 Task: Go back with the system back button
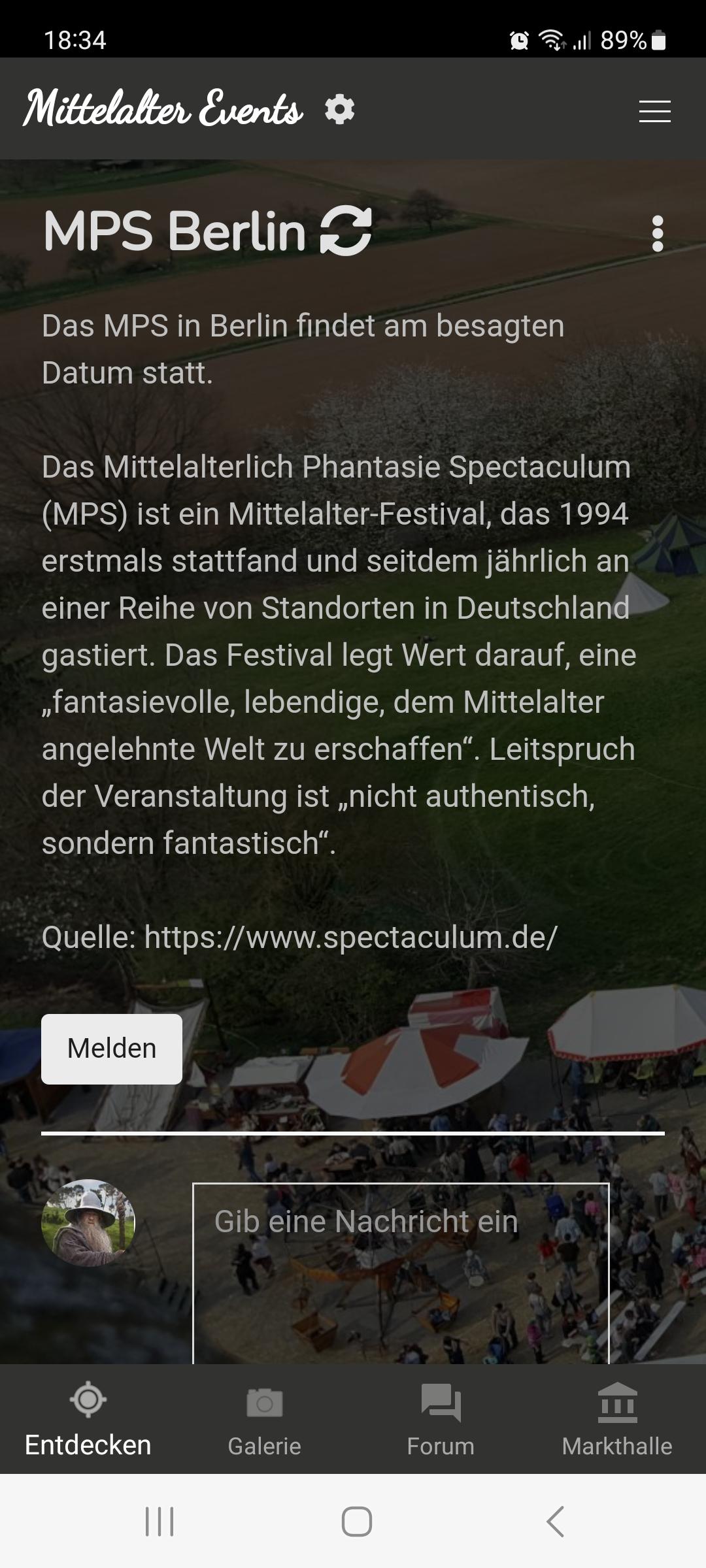555,1522
